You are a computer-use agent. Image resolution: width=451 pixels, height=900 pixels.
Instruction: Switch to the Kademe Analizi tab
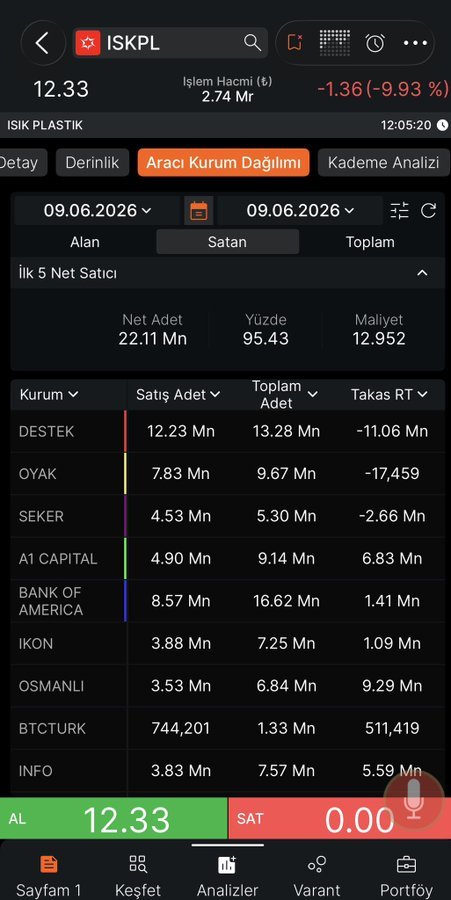[x=383, y=162]
